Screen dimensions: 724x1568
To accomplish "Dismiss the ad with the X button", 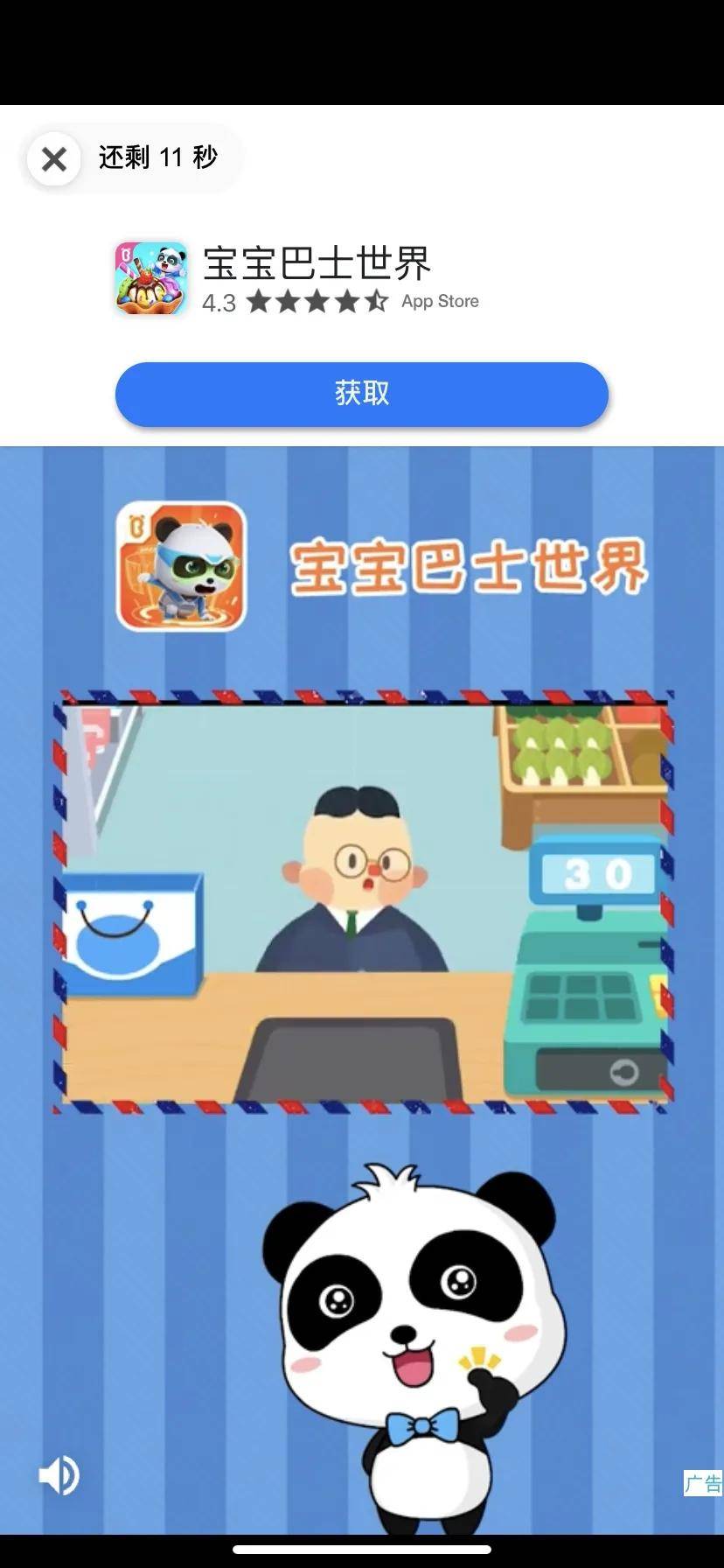I will pyautogui.click(x=54, y=159).
